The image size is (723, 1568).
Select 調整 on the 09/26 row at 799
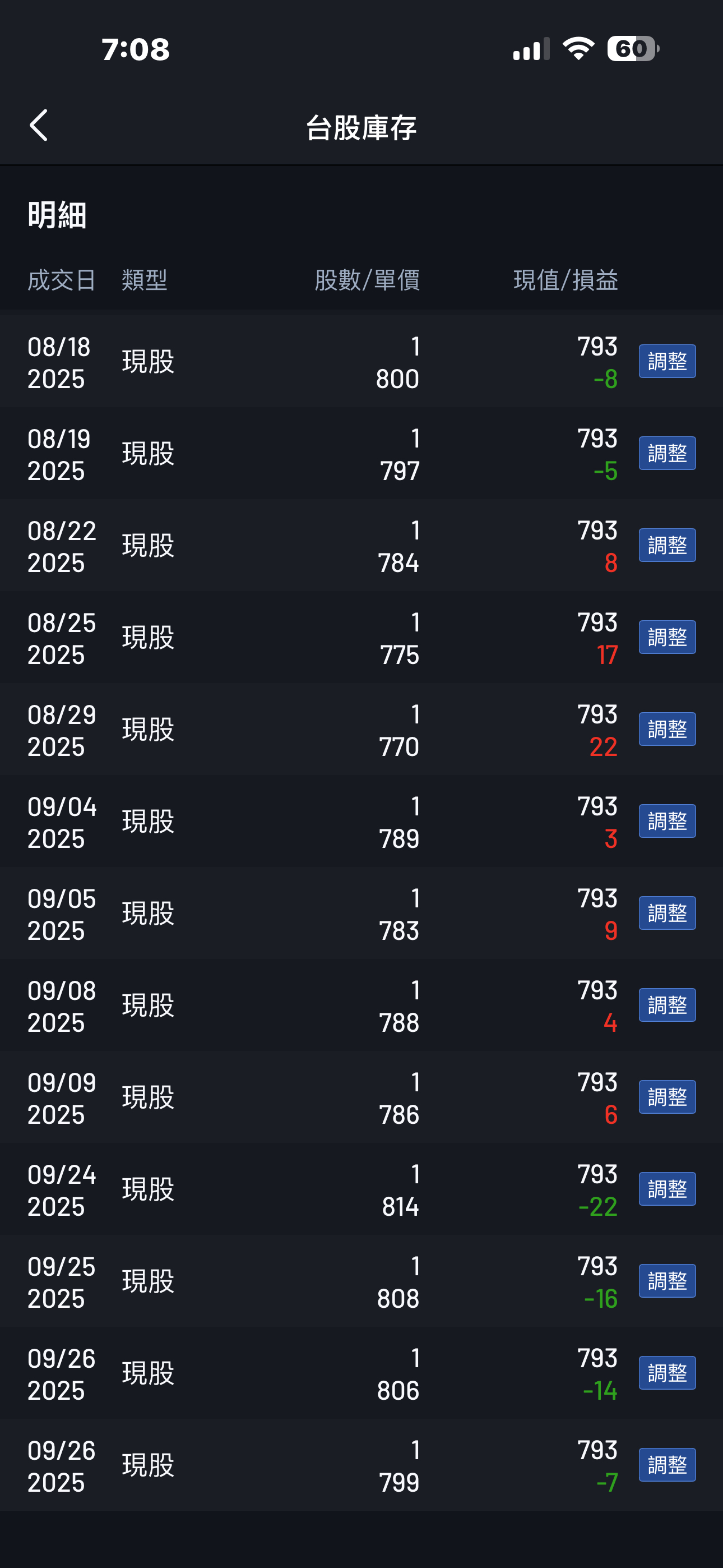tap(667, 1464)
